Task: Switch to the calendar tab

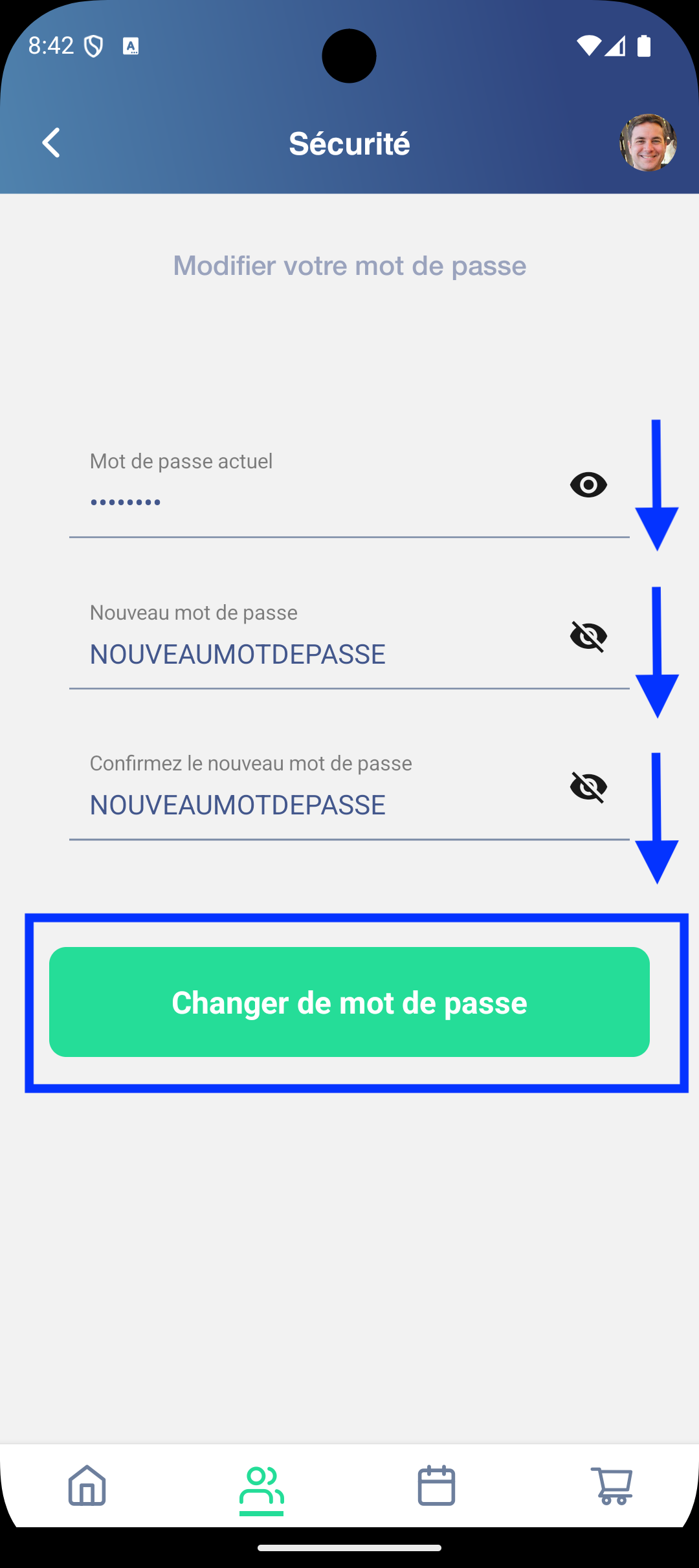Action: pyautogui.click(x=436, y=1486)
